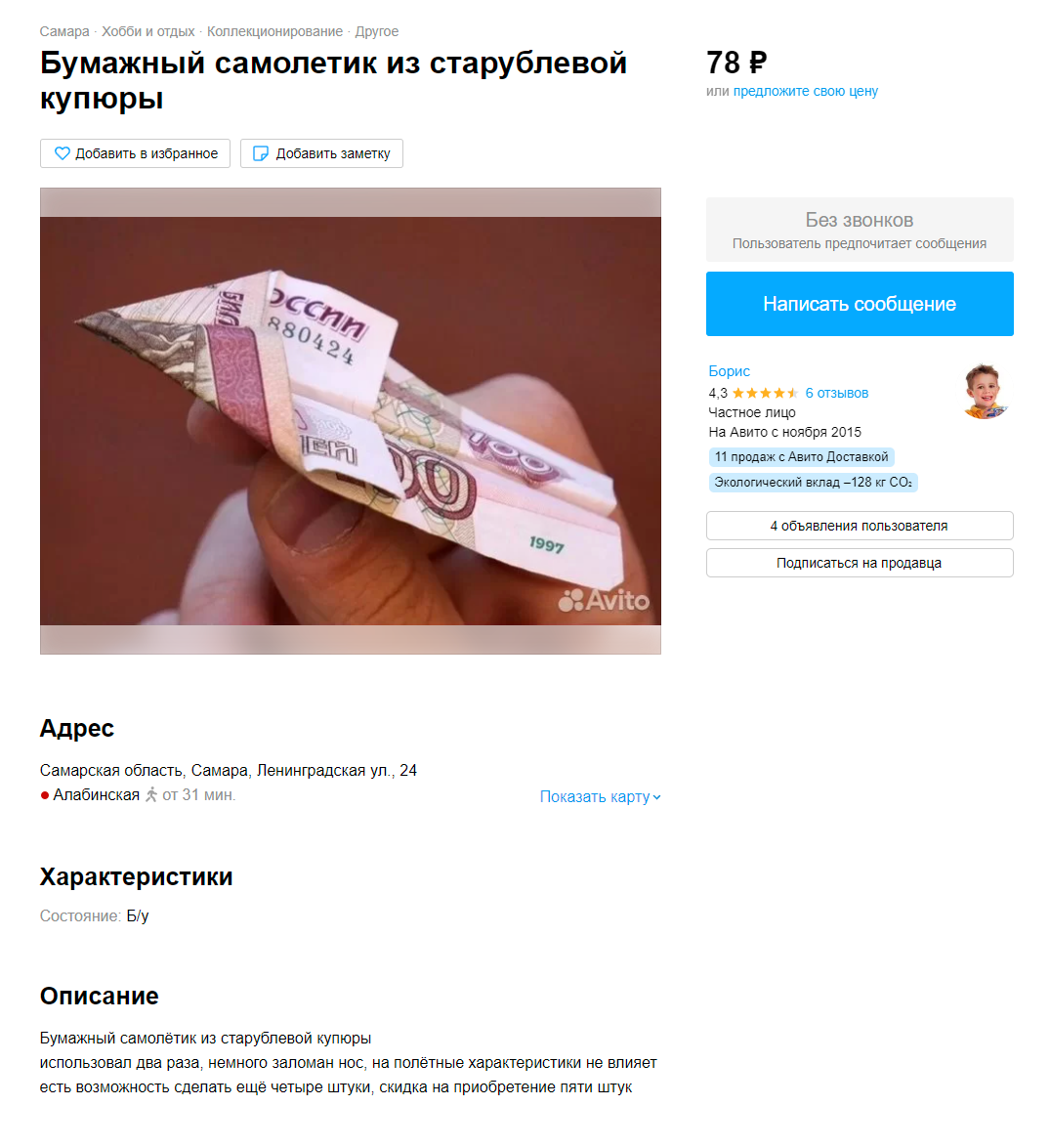Open Другое breadcrumb category
Viewport: 1050px width, 1148px height.
click(x=377, y=31)
